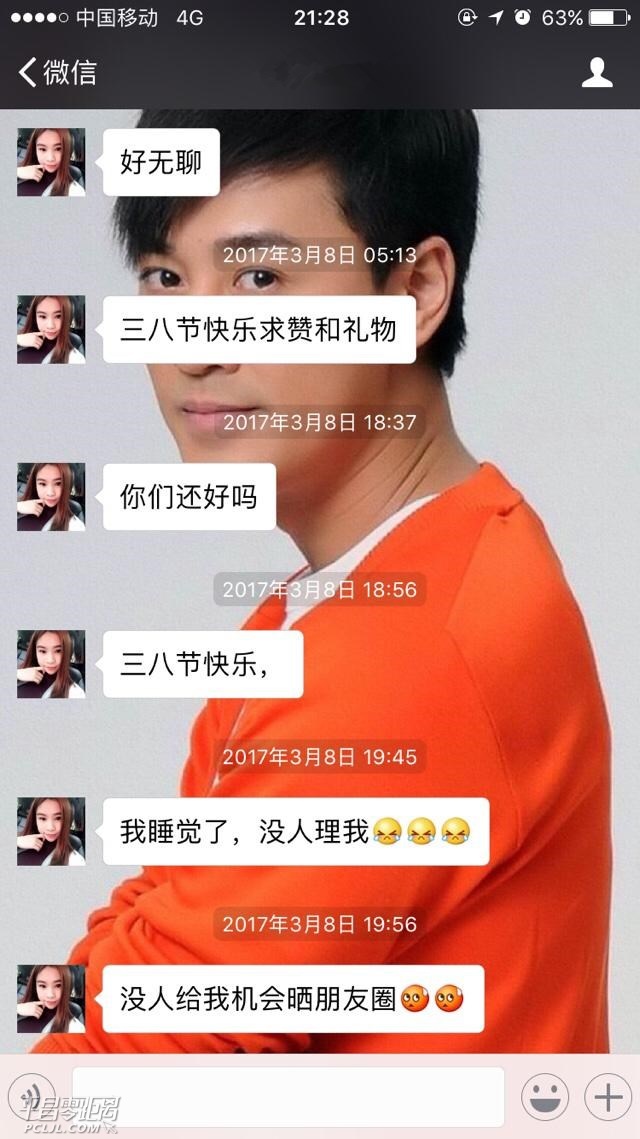Tap the message text input field

288,1097
